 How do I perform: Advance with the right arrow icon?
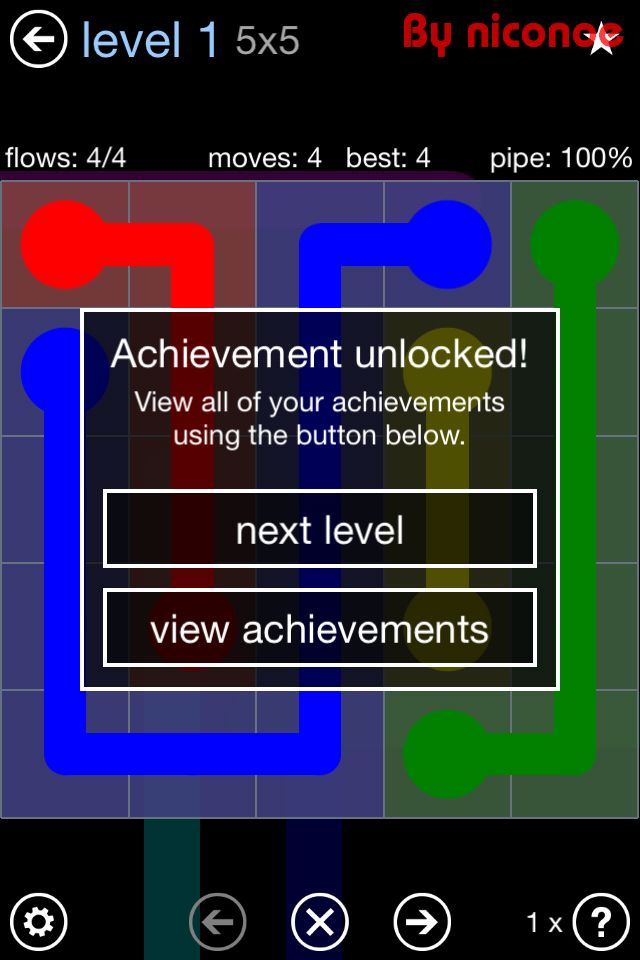click(x=422, y=921)
